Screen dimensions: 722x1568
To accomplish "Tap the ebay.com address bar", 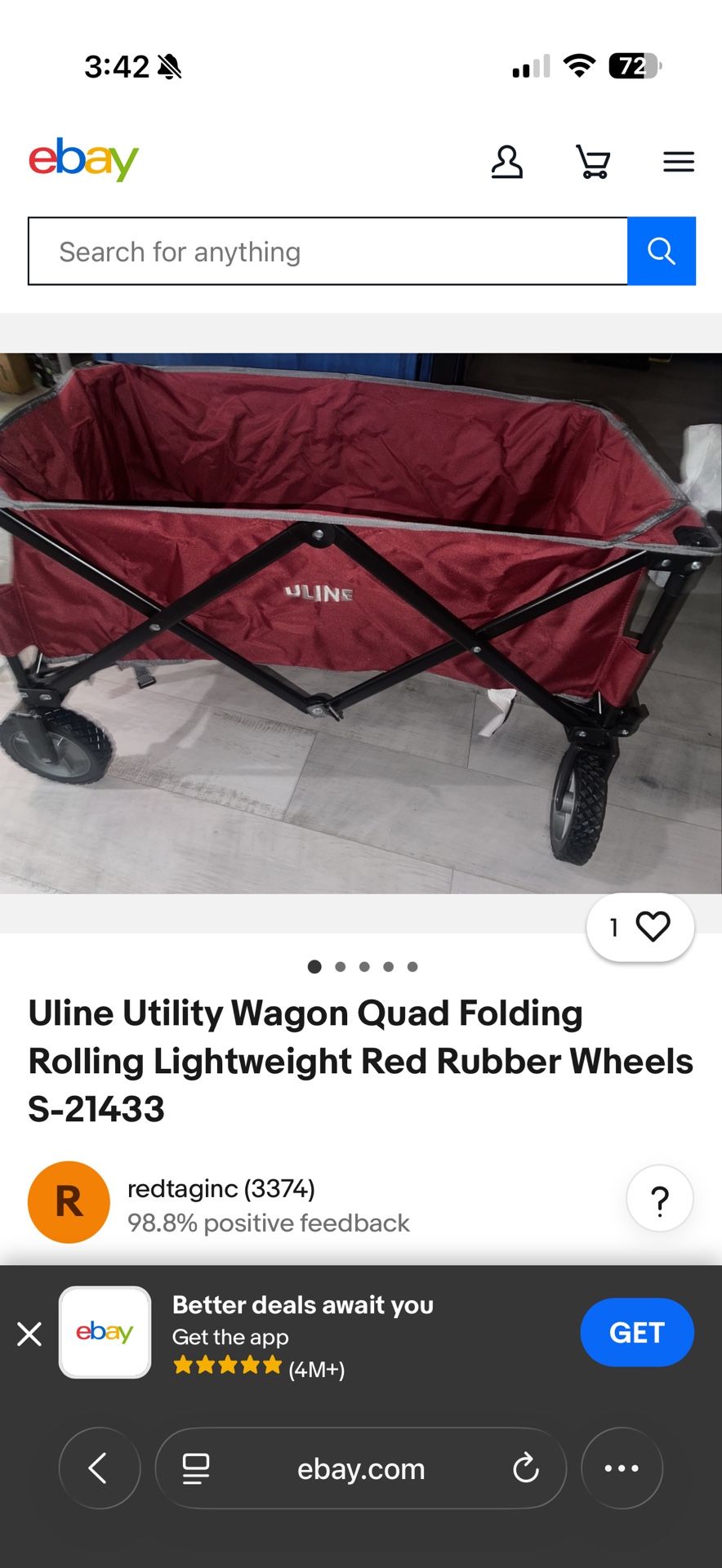I will [x=361, y=1468].
